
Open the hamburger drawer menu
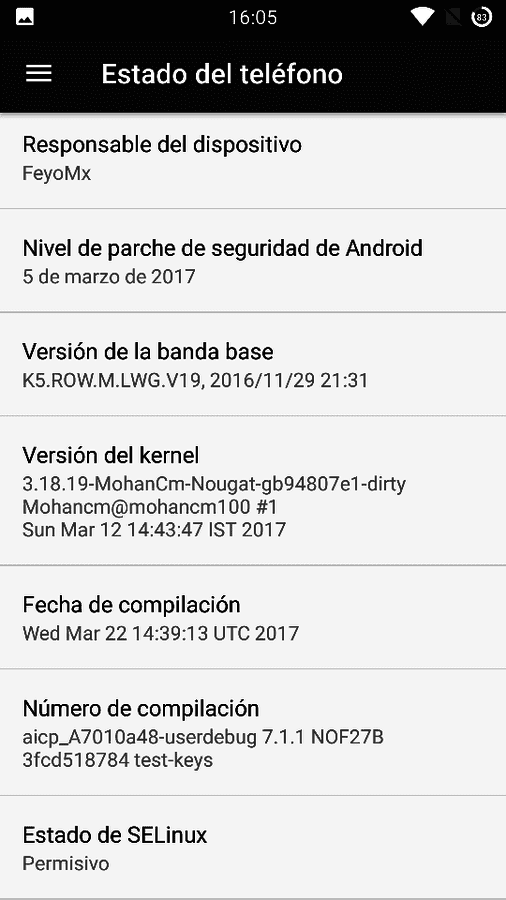point(39,73)
